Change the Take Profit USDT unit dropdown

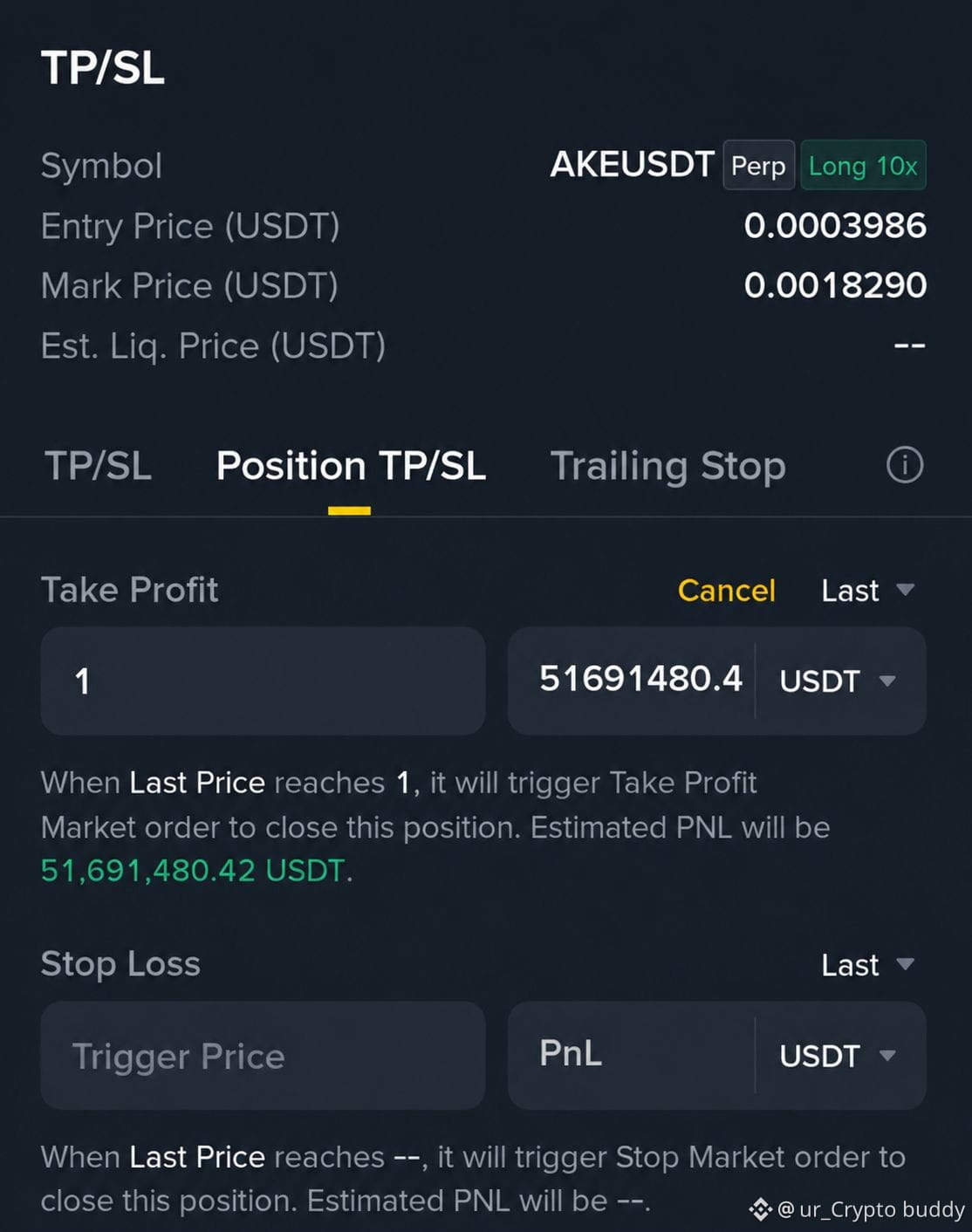[838, 681]
